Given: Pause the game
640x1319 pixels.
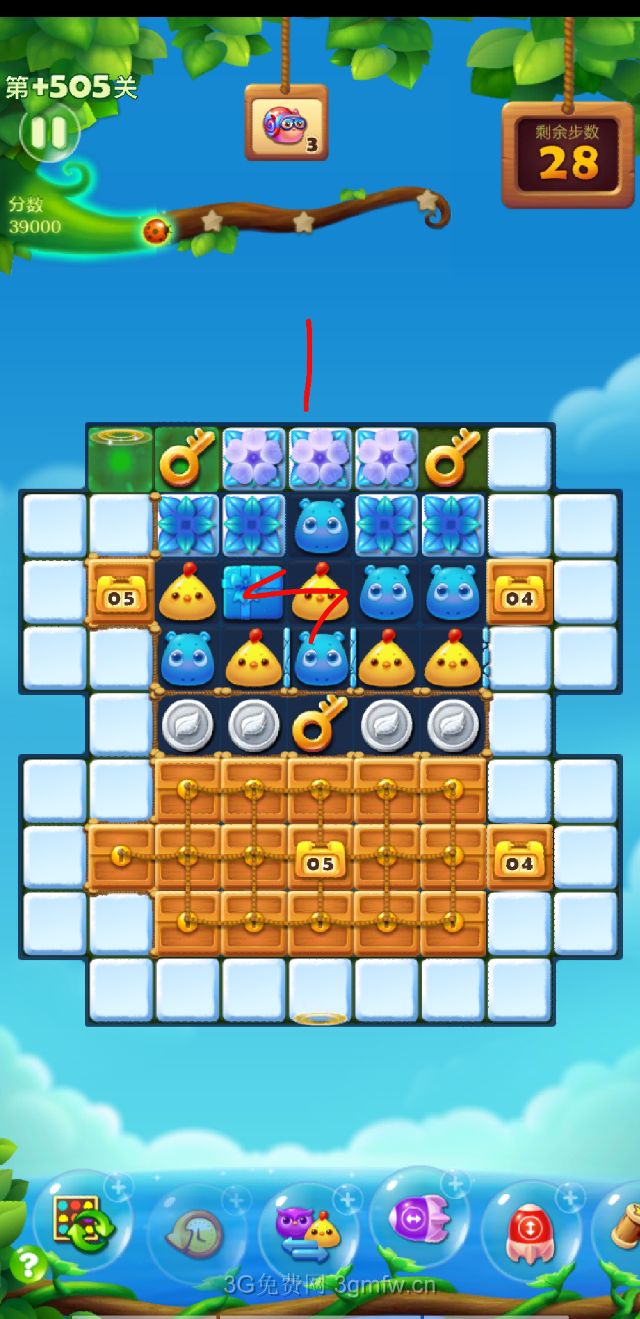Looking at the screenshot, I should click(x=47, y=133).
